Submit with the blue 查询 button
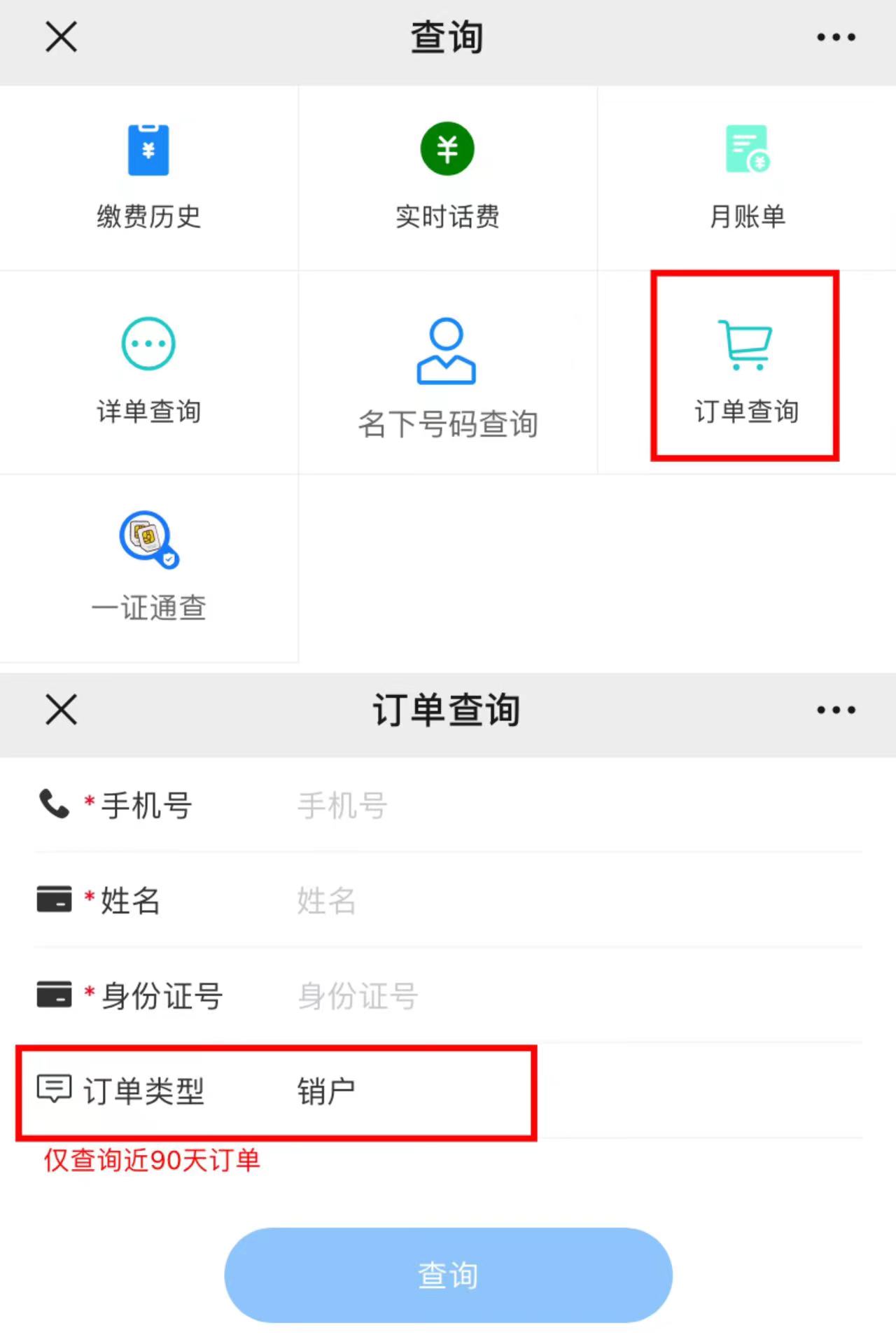 [x=448, y=1275]
